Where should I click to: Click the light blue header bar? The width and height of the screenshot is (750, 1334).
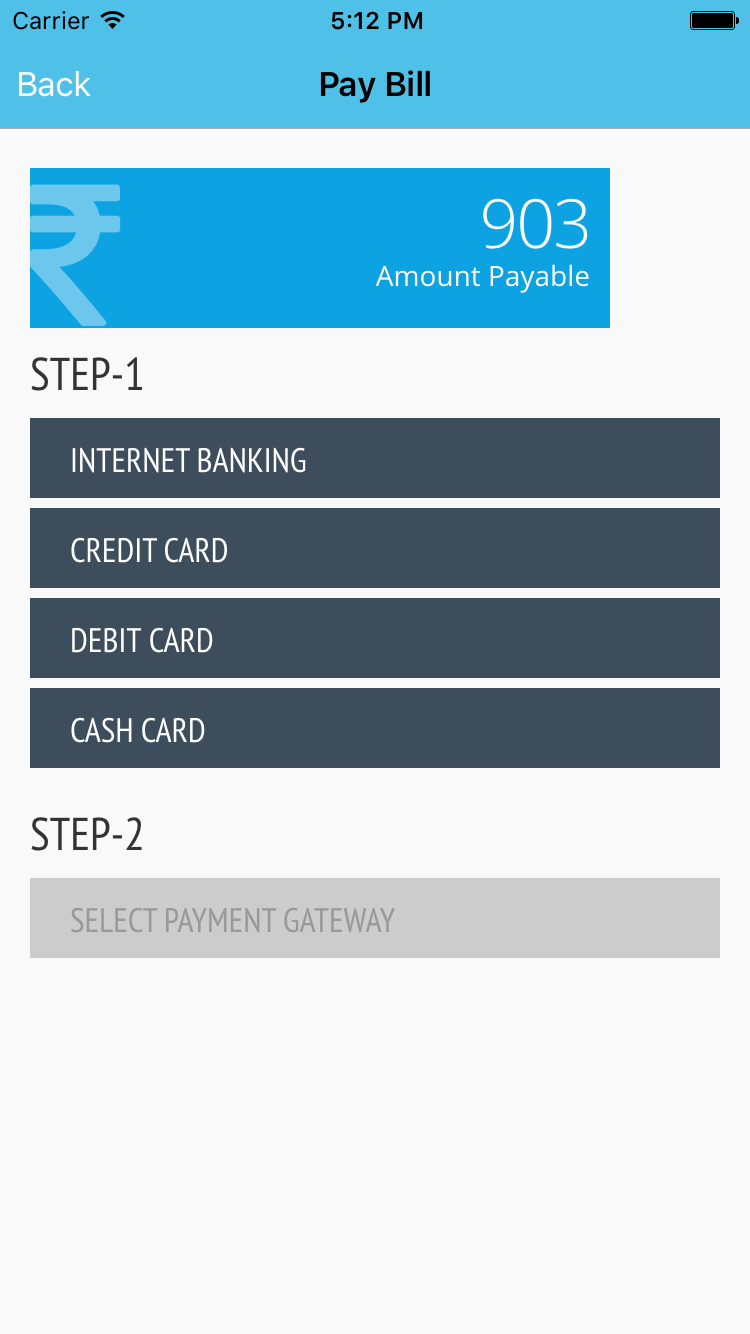(375, 64)
